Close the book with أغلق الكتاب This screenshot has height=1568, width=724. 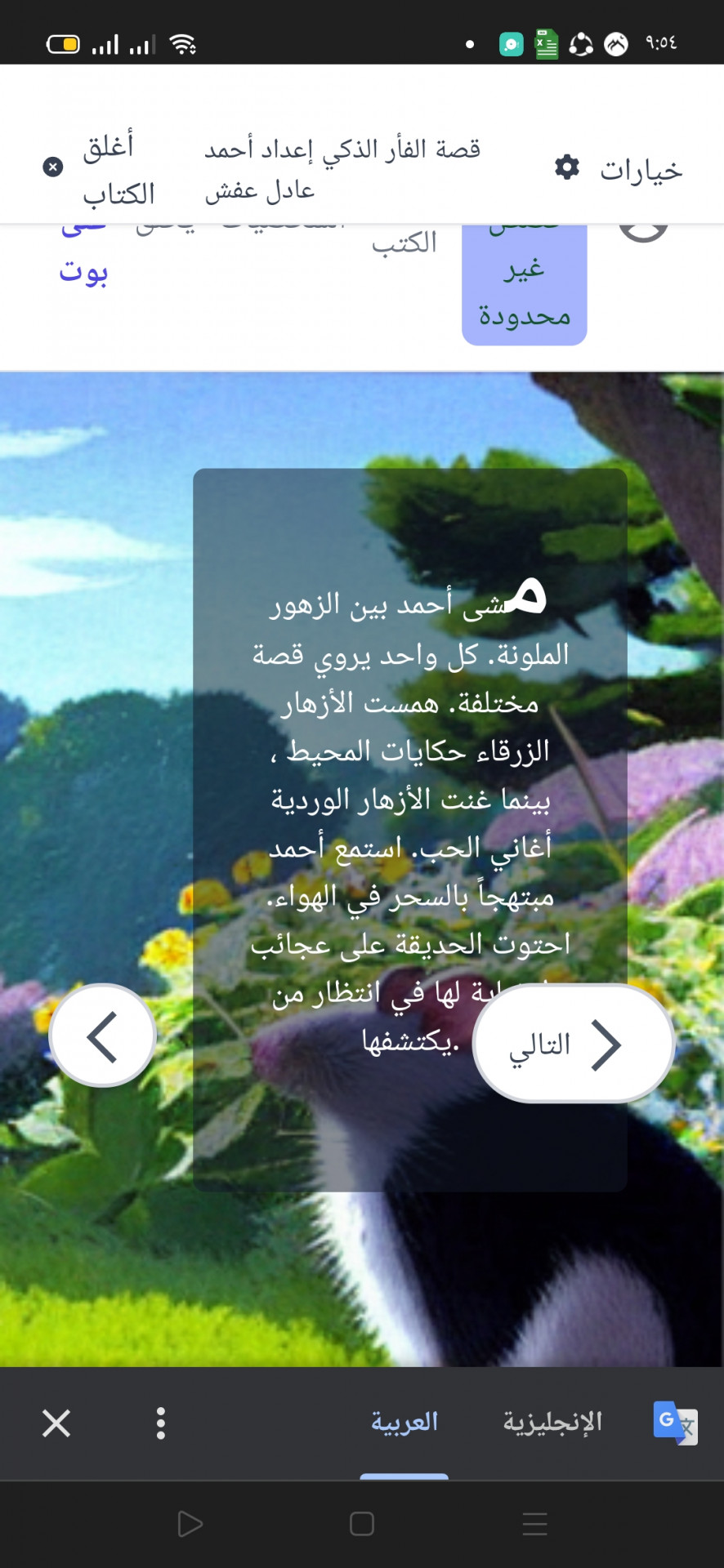[100, 169]
